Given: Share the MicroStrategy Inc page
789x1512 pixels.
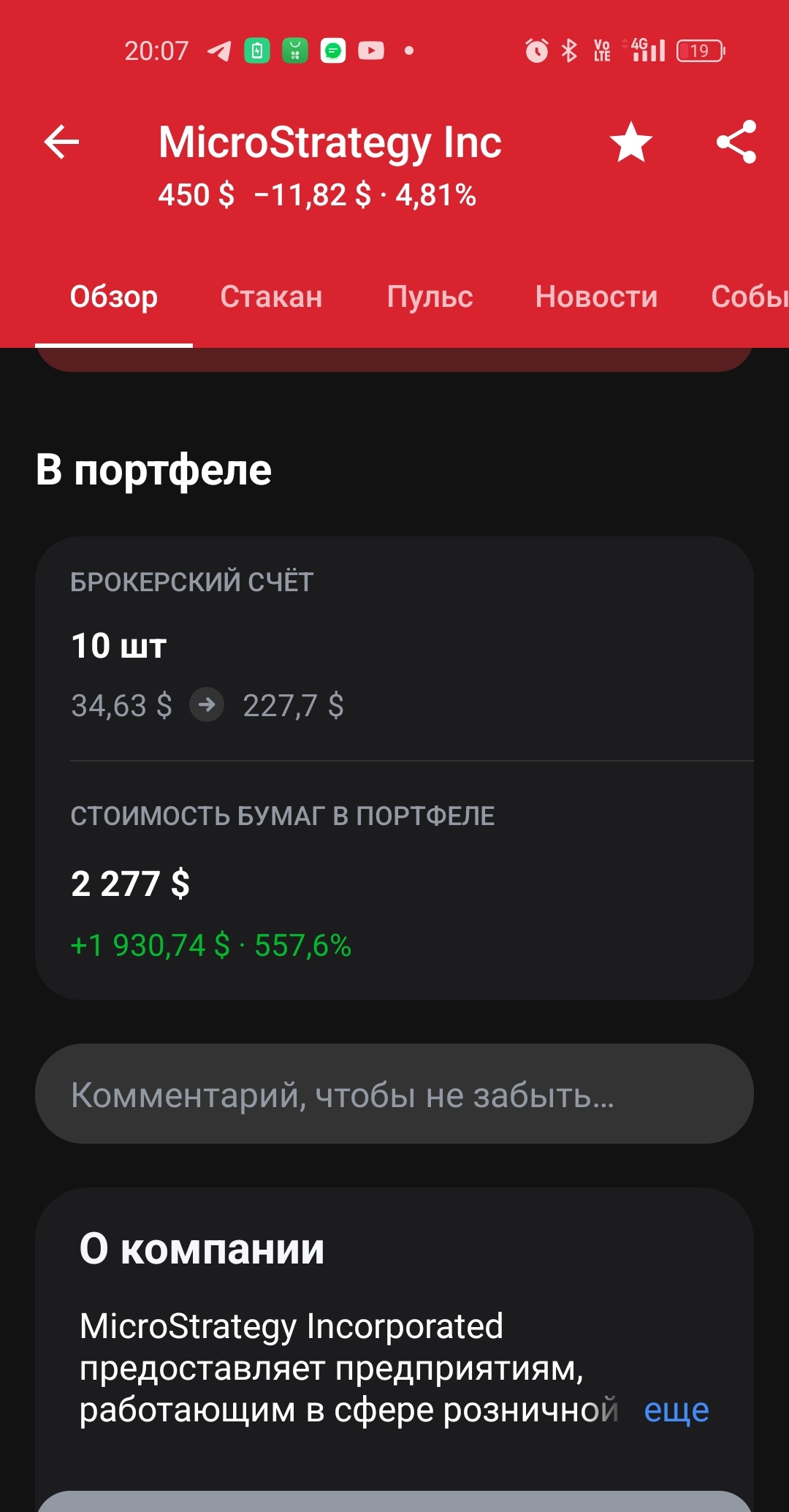Looking at the screenshot, I should pyautogui.click(x=736, y=142).
